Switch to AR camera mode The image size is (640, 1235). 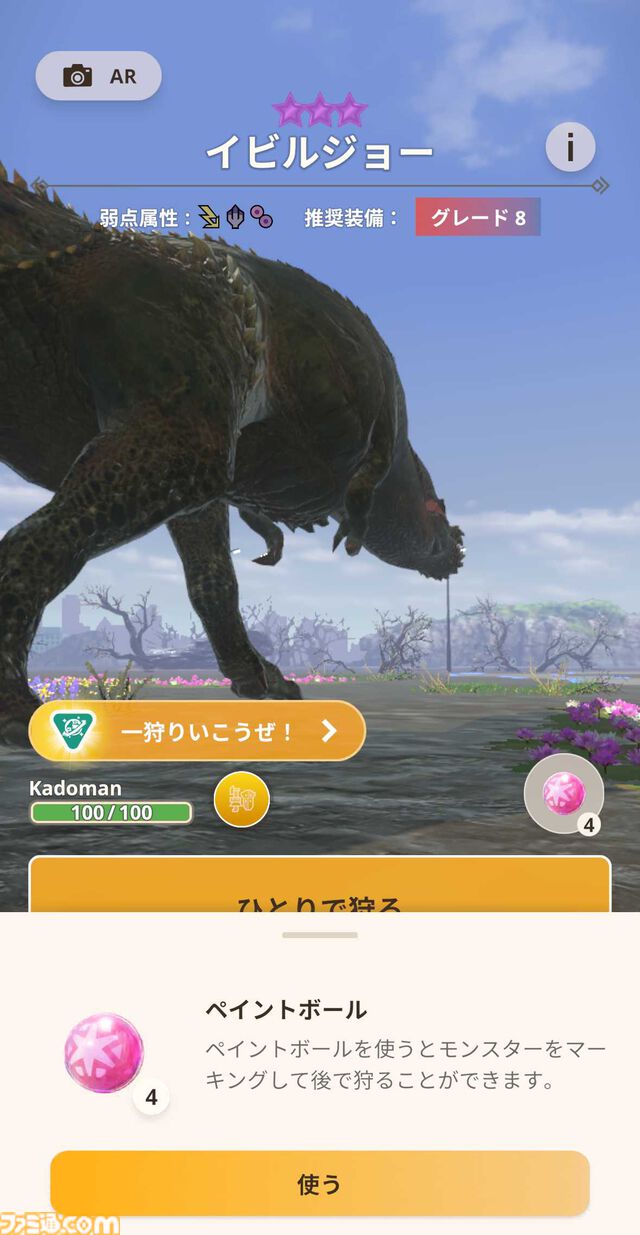98,76
